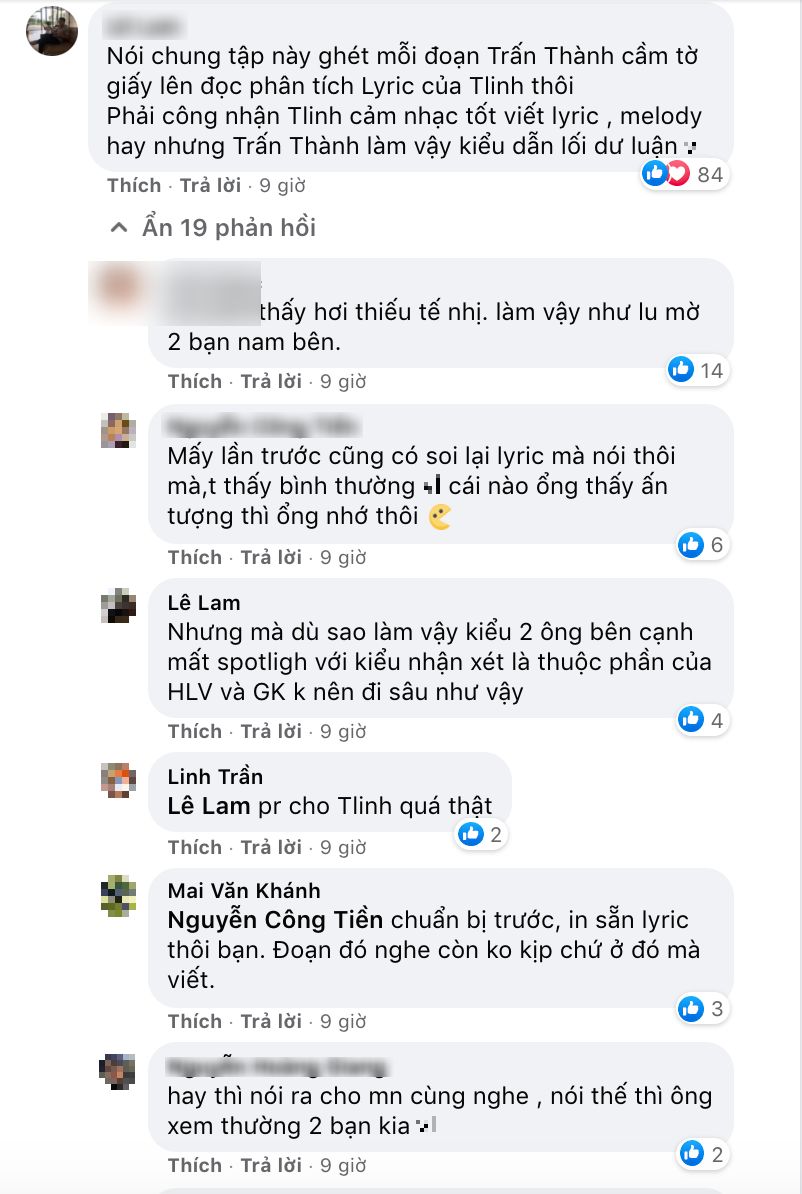Viewport: 802px width, 1194px height.
Task: Click 'Thích' under the first comment
Action: pyautogui.click(x=133, y=185)
